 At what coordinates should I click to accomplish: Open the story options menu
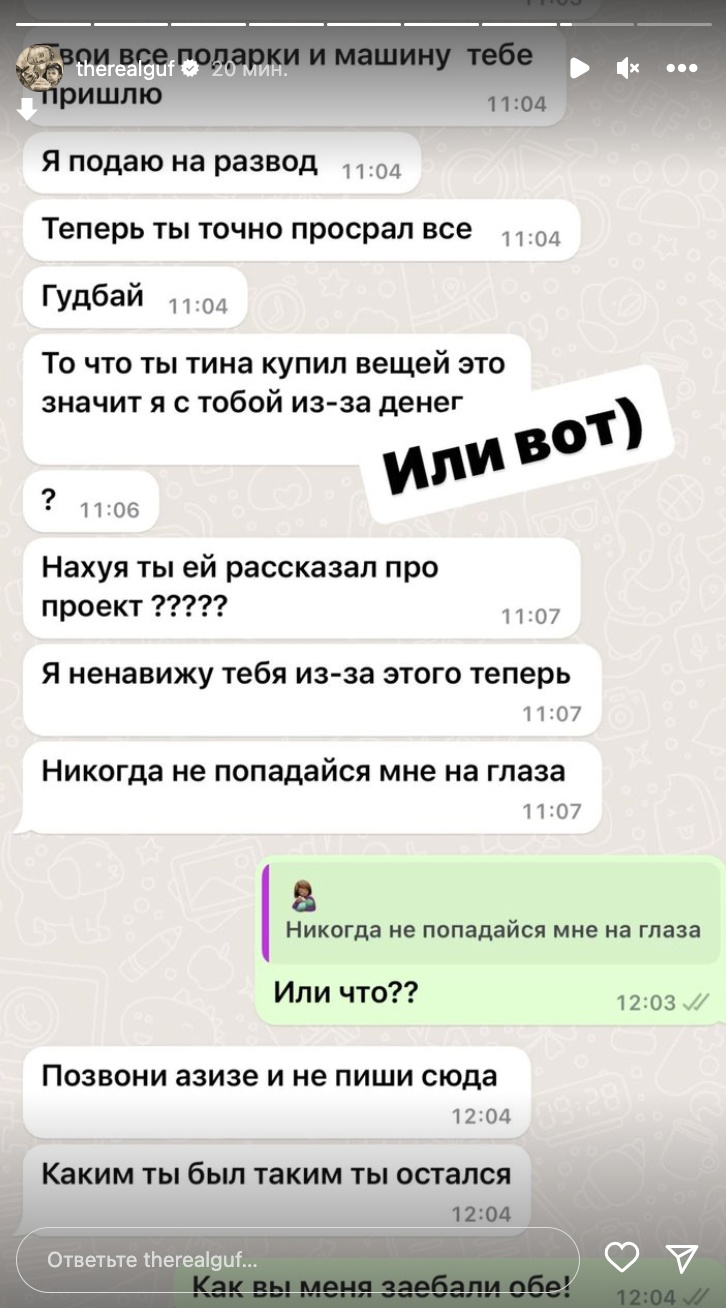pyautogui.click(x=682, y=68)
